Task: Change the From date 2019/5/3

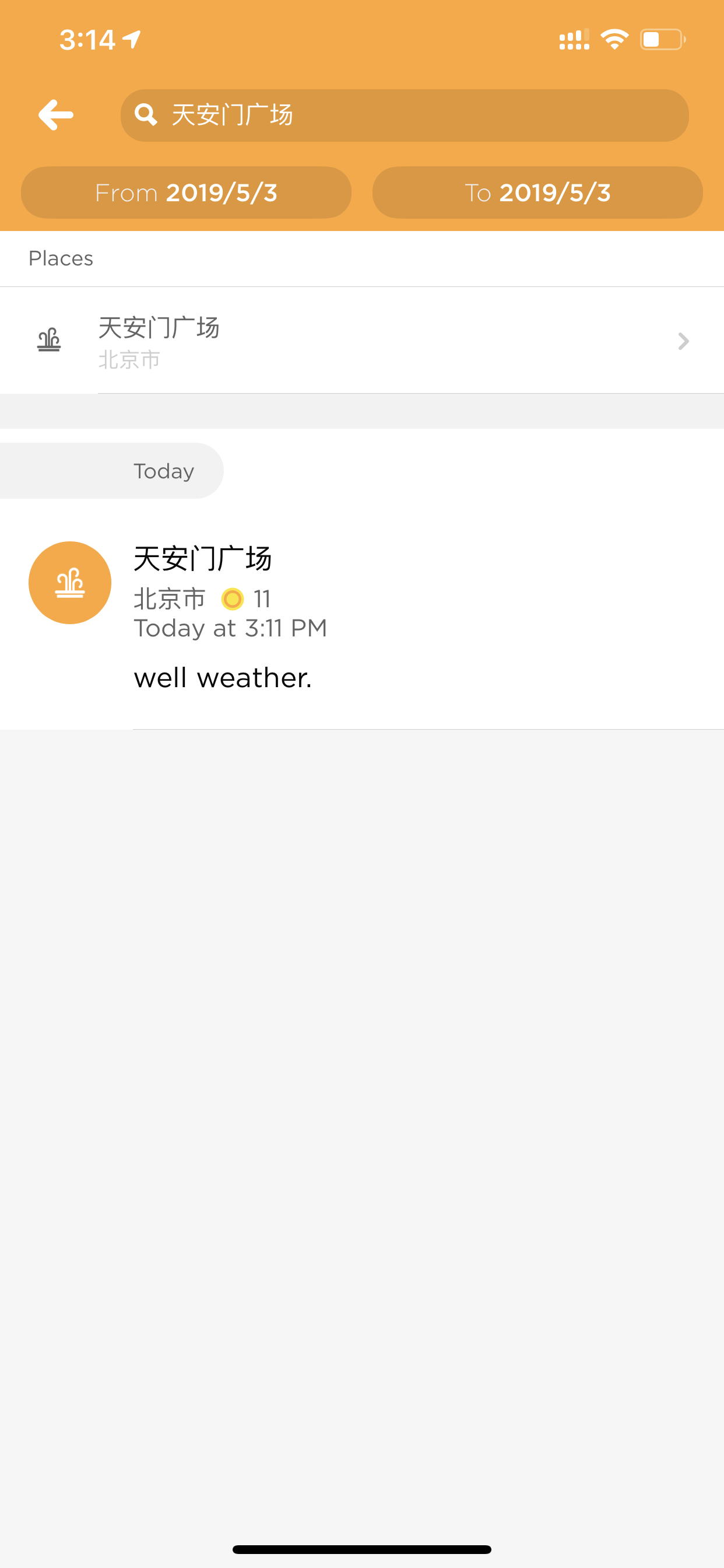Action: tap(186, 193)
